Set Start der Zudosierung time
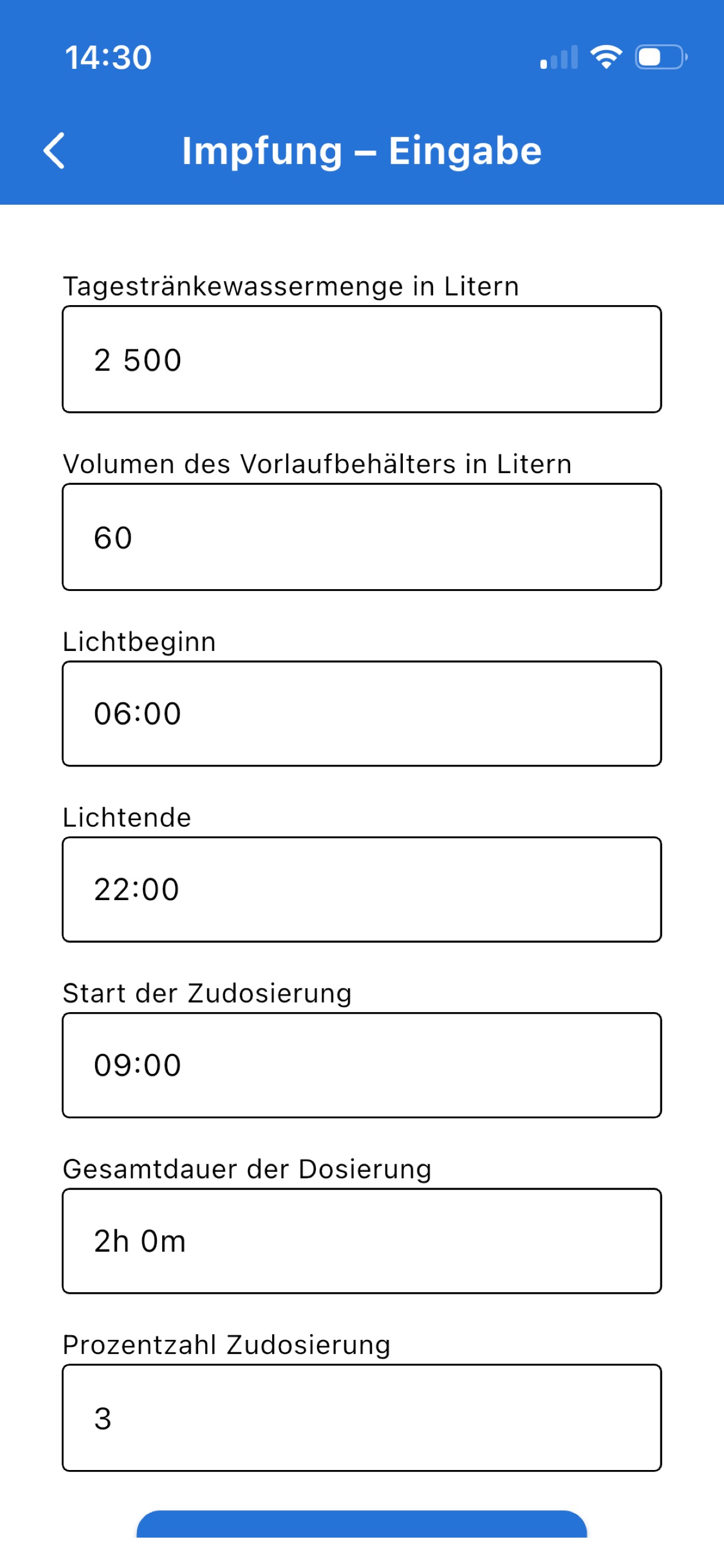Screen dimensions: 724x1568 point(362,1065)
